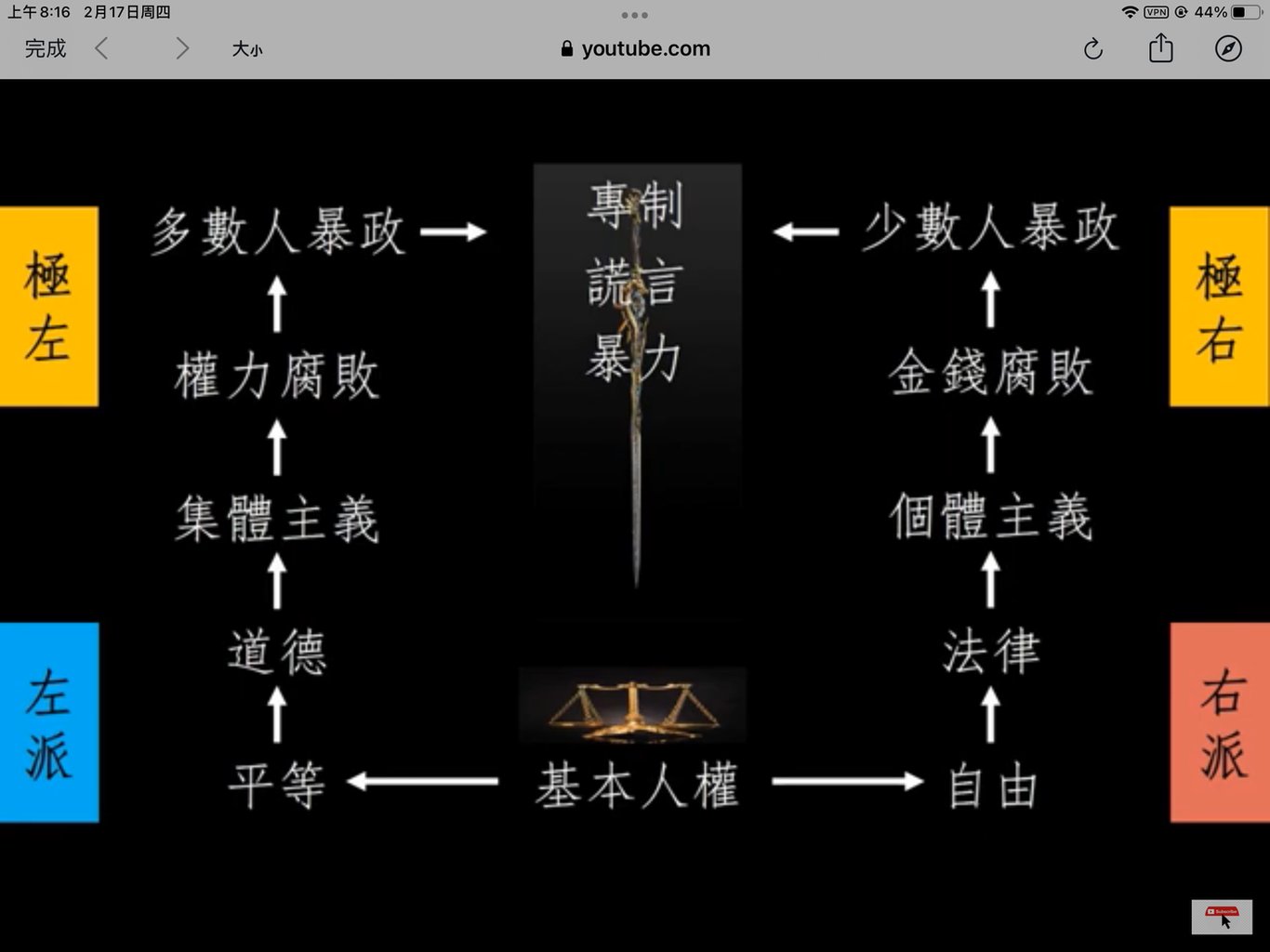Tap 完成 to close the browser view
This screenshot has width=1270, height=952.
(46, 48)
